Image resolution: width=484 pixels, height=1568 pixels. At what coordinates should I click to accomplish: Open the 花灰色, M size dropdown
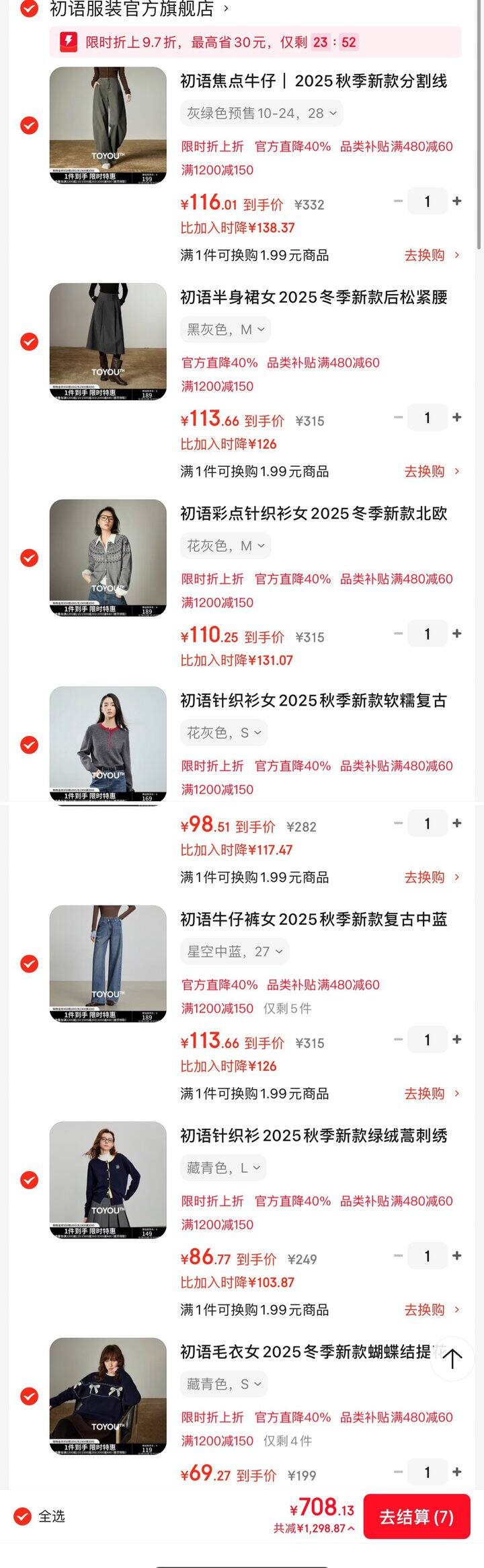tap(225, 546)
